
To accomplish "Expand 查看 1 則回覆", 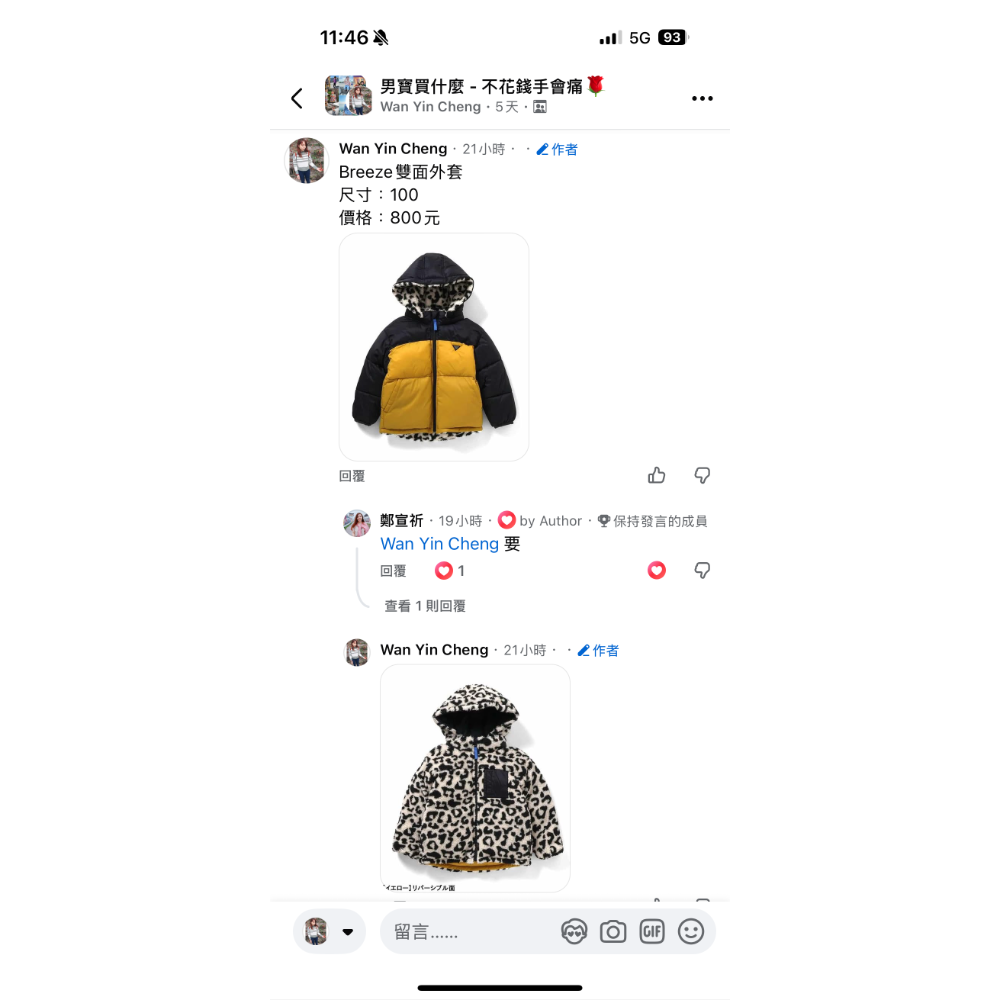I will tap(425, 606).
